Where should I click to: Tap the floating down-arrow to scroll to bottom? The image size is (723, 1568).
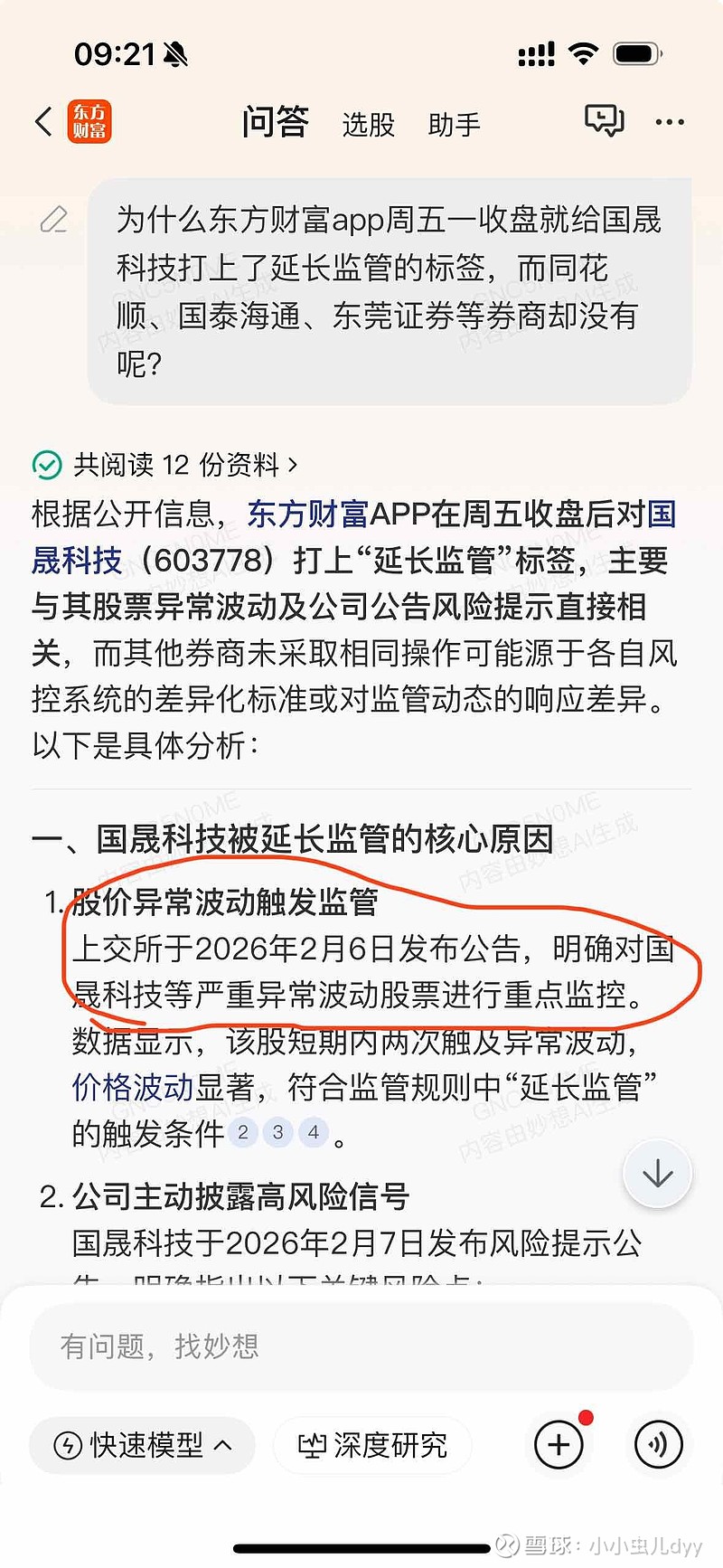point(657,1172)
